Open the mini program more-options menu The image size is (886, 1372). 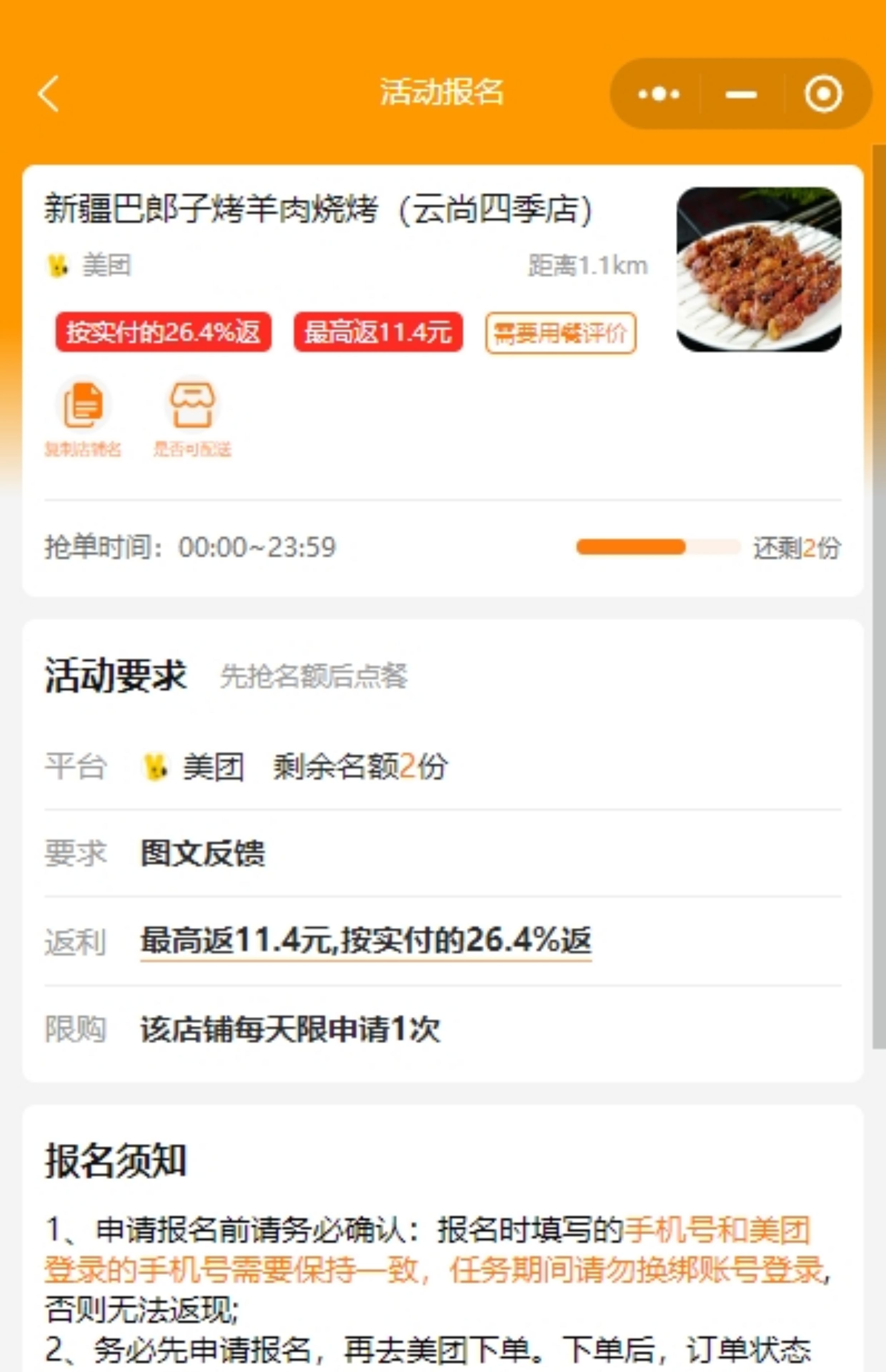(x=659, y=94)
